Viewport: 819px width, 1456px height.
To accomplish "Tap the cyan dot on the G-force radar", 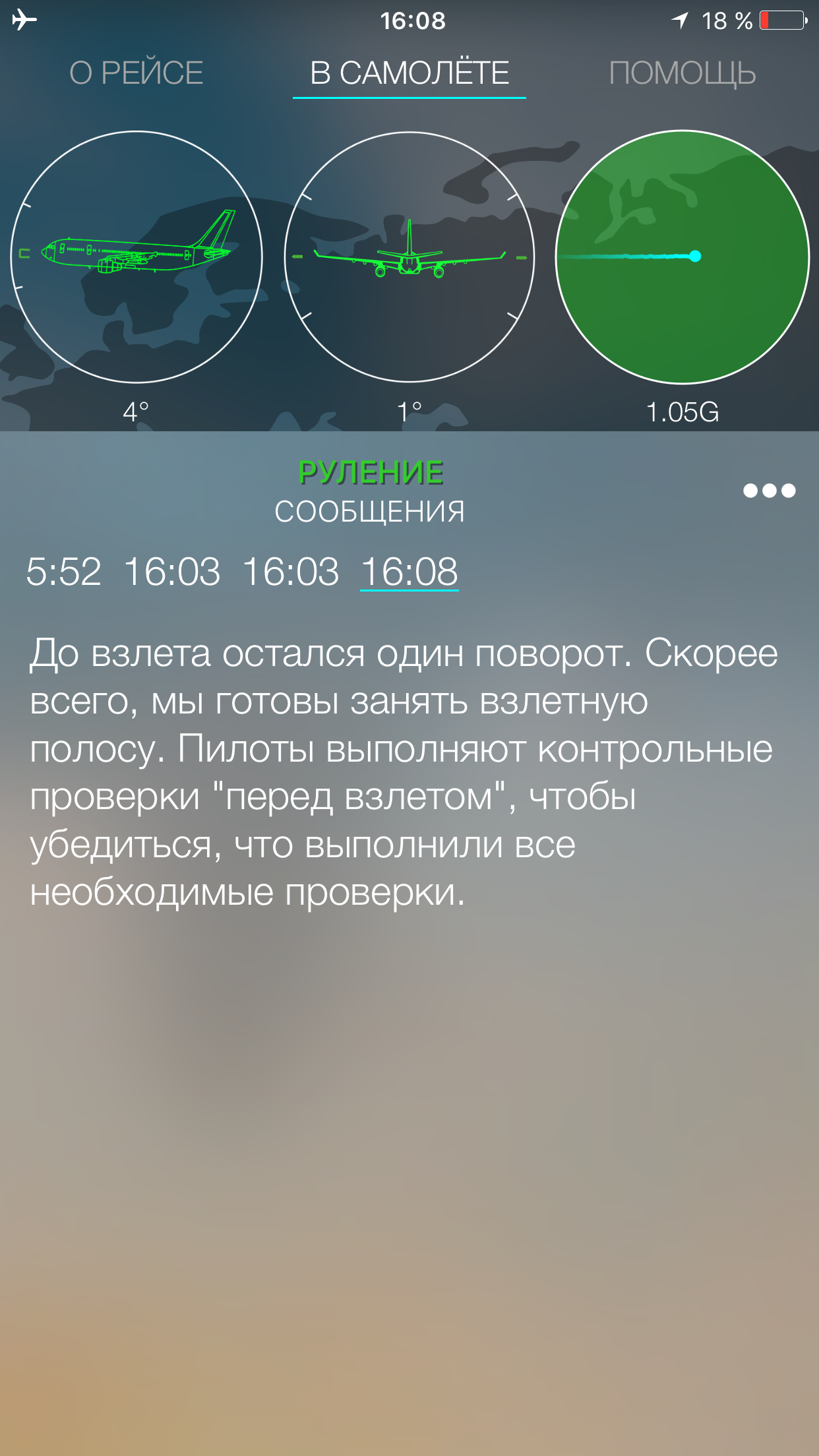I will pyautogui.click(x=695, y=257).
